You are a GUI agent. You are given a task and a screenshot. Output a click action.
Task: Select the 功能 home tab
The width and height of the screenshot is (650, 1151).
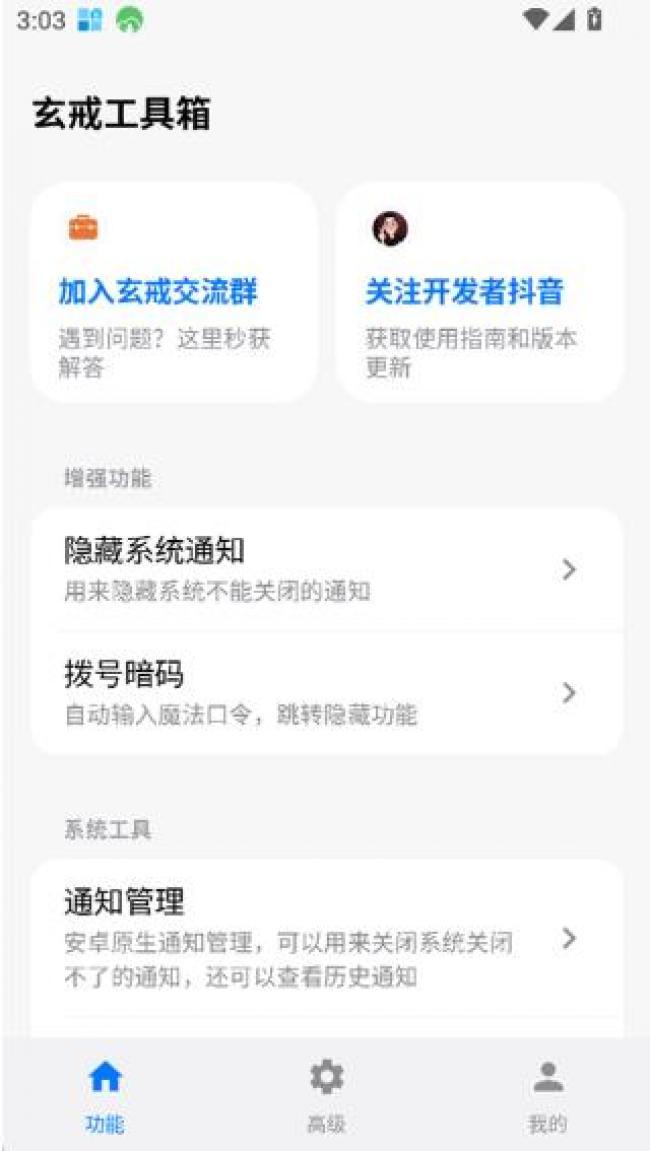[105, 1095]
